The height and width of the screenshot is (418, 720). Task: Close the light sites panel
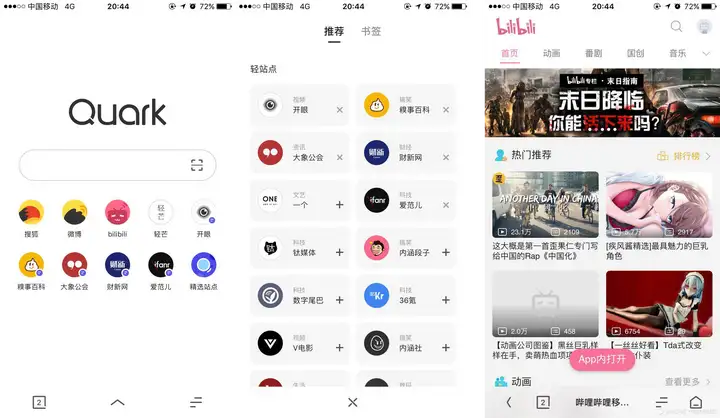point(352,402)
